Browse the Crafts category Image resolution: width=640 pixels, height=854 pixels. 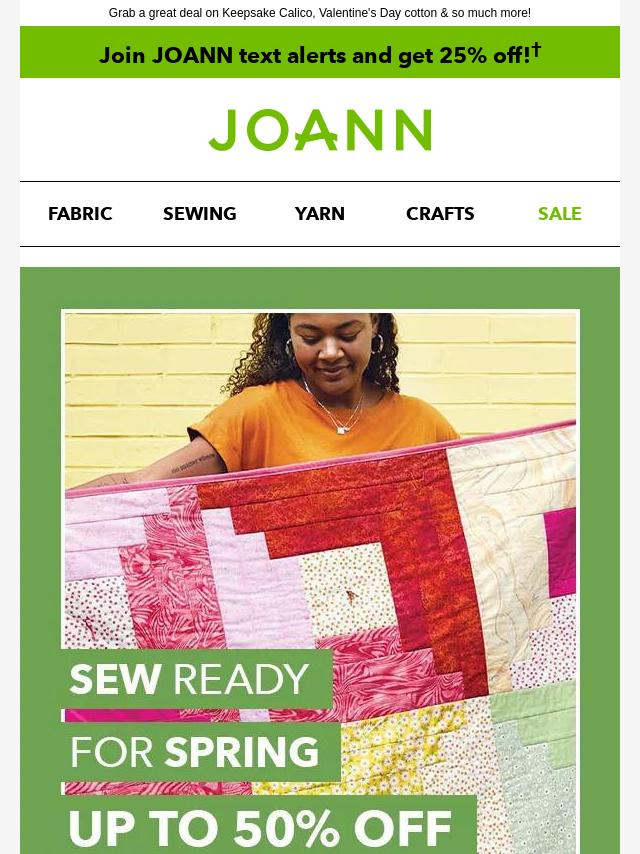[x=440, y=214]
